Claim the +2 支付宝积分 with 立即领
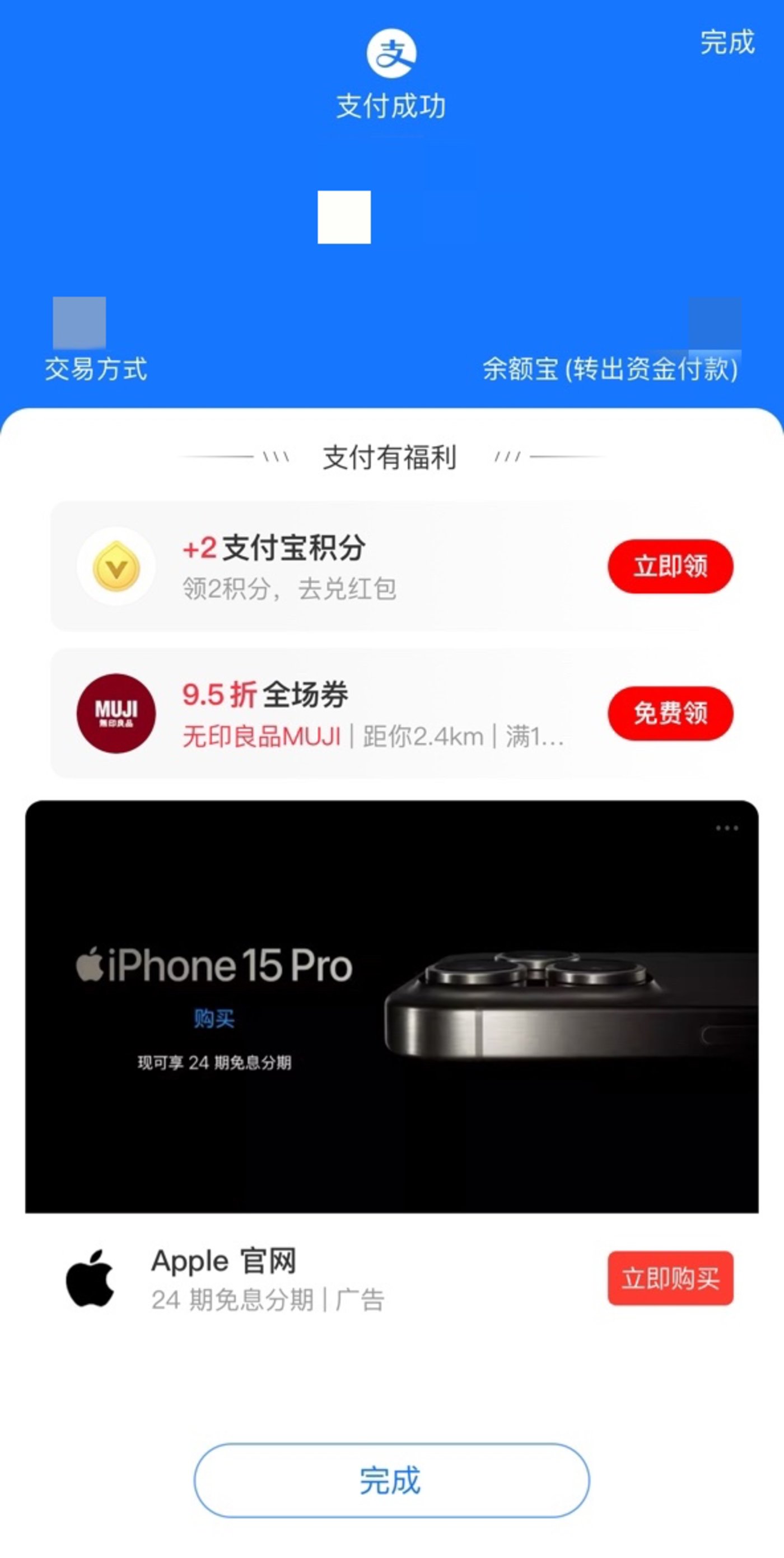This screenshot has width=784, height=1558. (670, 566)
